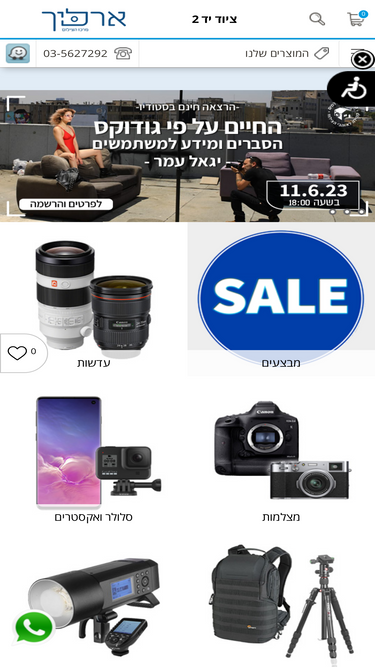Go to ארליך logo homepage
The height and width of the screenshot is (667, 375).
pyautogui.click(x=84, y=20)
